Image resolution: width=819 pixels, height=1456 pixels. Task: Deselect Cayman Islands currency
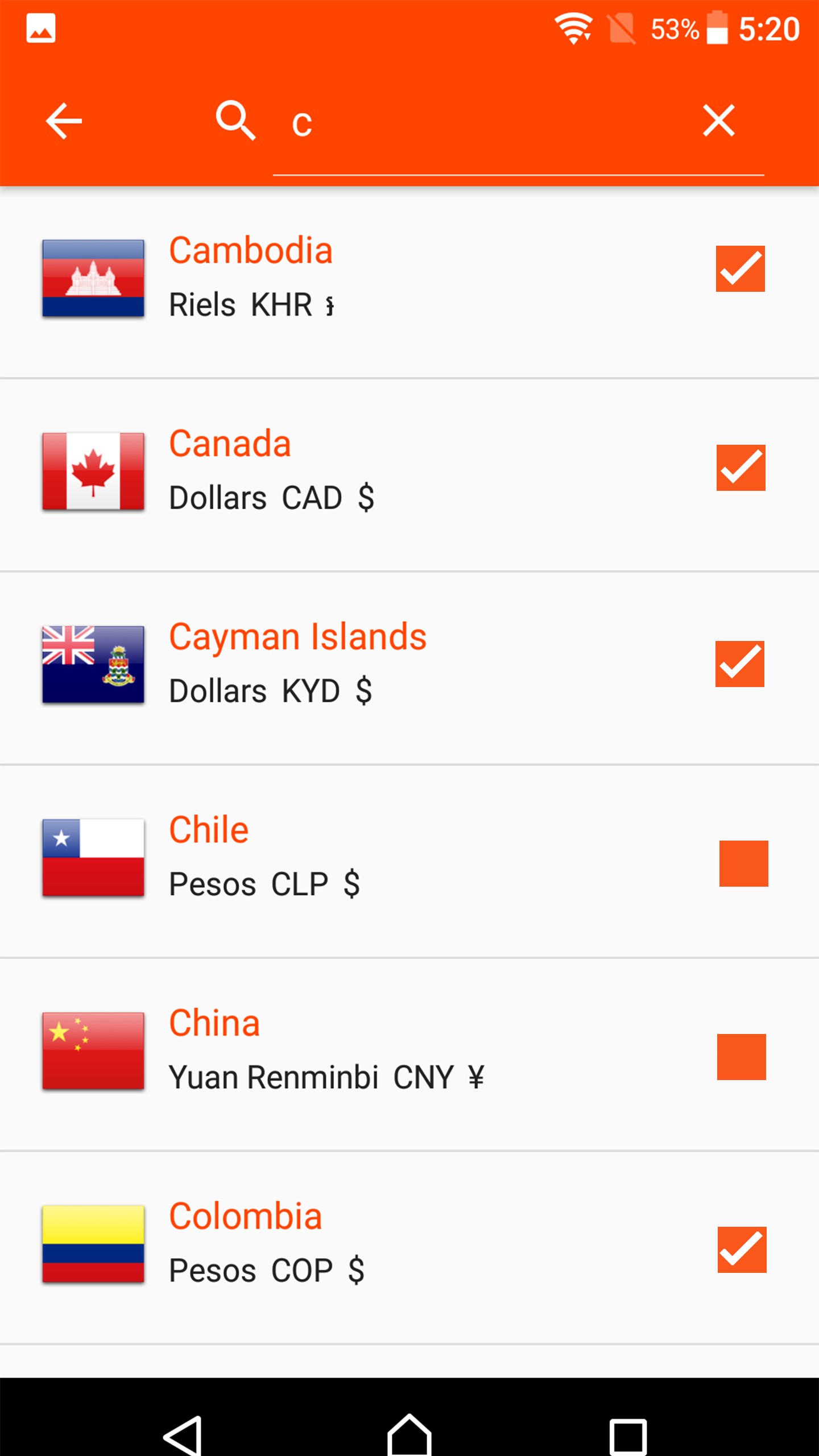pos(740,664)
